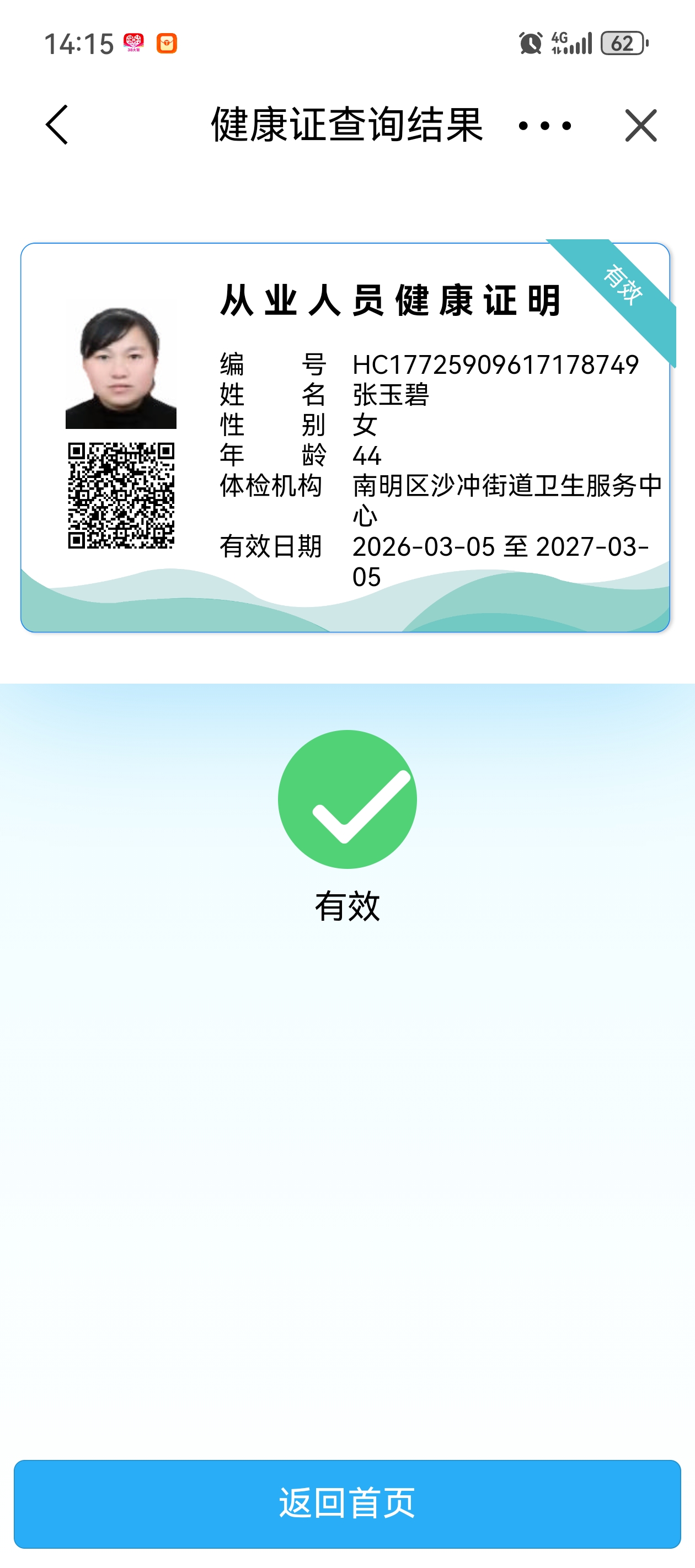The width and height of the screenshot is (695, 1568).
Task: Close the 健康证查询结果 page
Action: click(641, 126)
